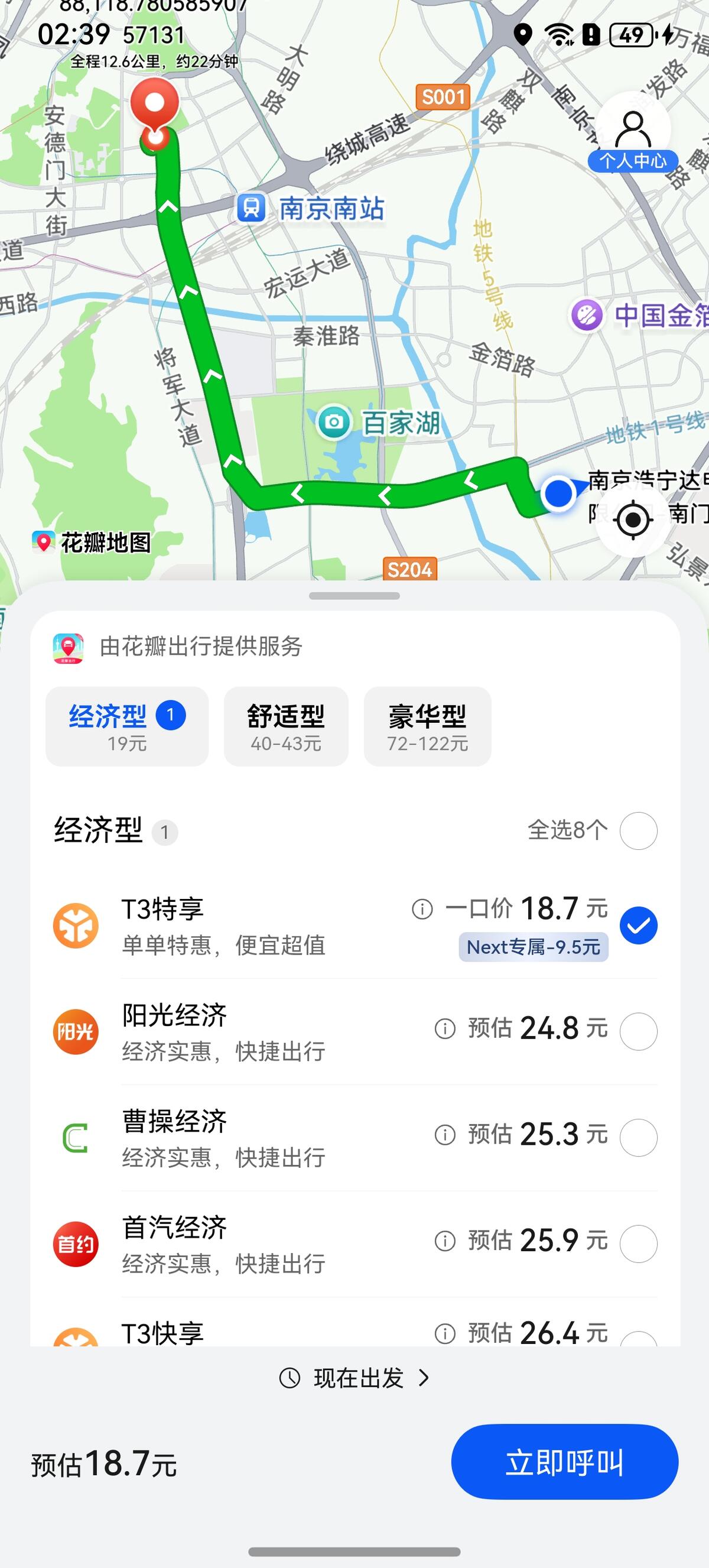
Task: Check the 全选8个 select-all circle
Action: (x=638, y=831)
